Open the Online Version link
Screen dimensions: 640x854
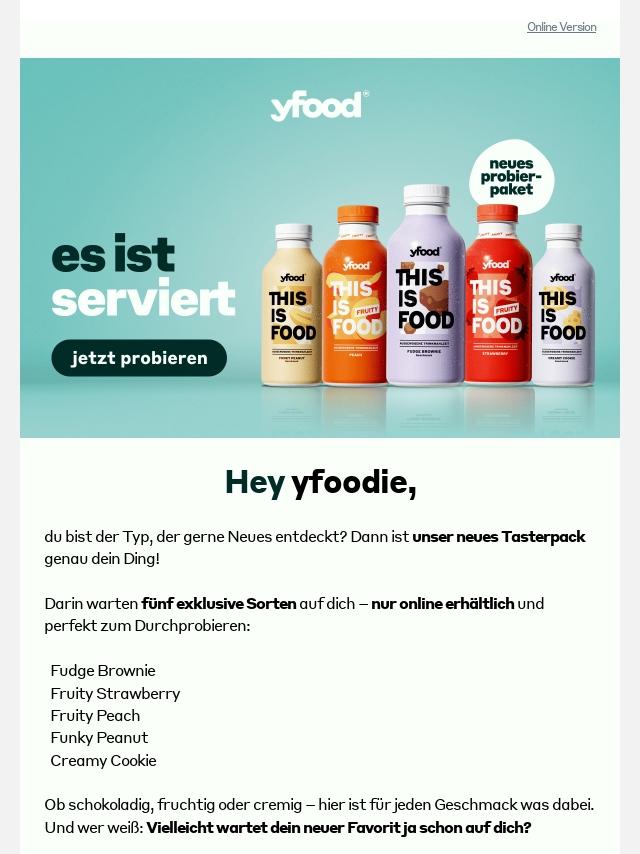coord(561,27)
